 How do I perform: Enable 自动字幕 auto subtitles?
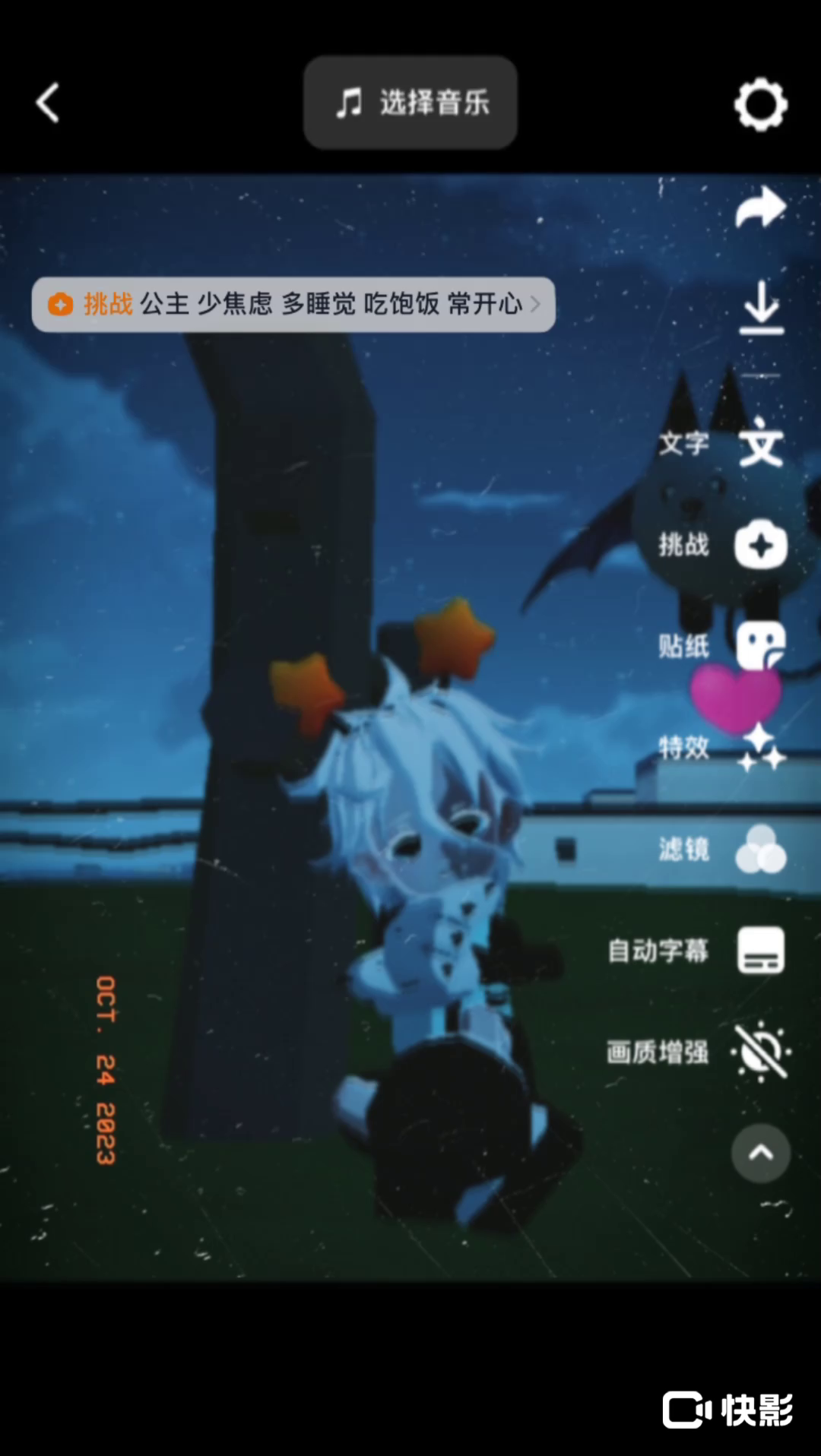pos(760,951)
